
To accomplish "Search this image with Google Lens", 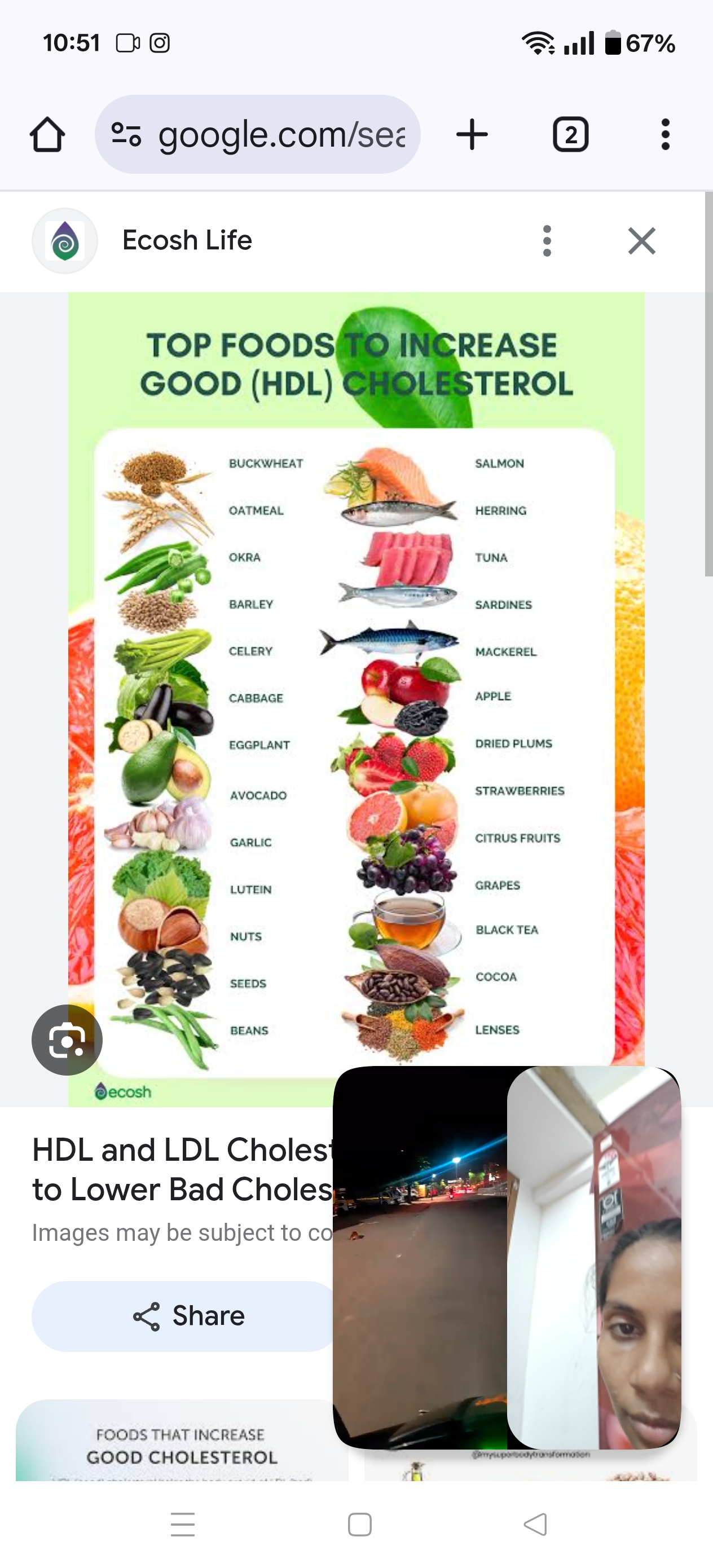I will pyautogui.click(x=67, y=1040).
